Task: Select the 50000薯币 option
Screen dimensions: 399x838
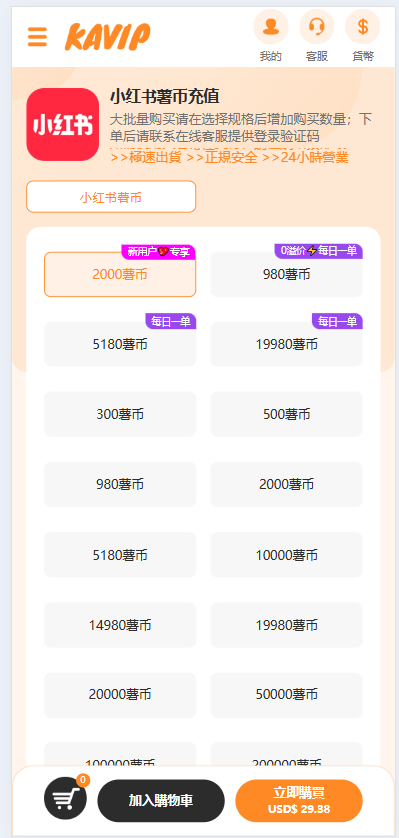Action: click(286, 695)
